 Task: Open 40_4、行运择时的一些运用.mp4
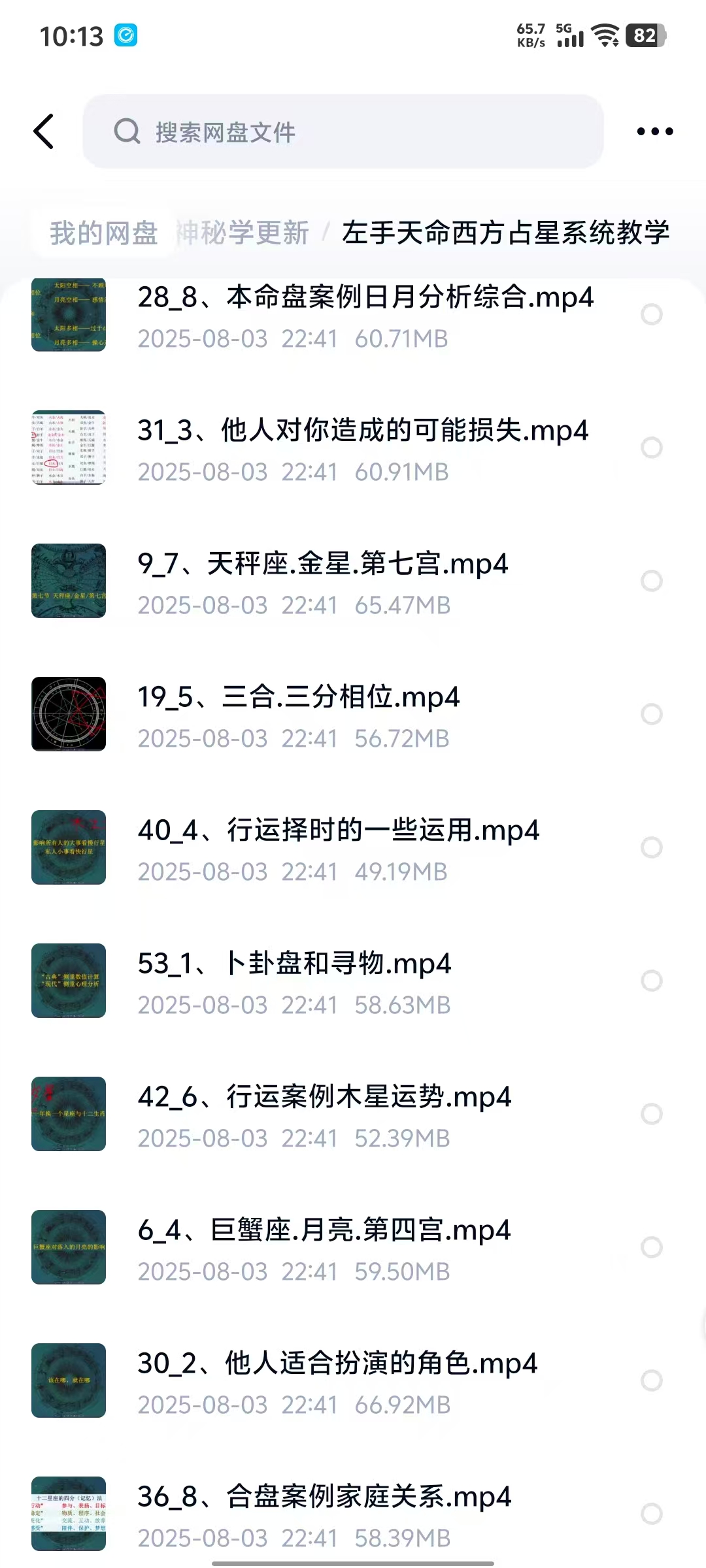(338, 831)
